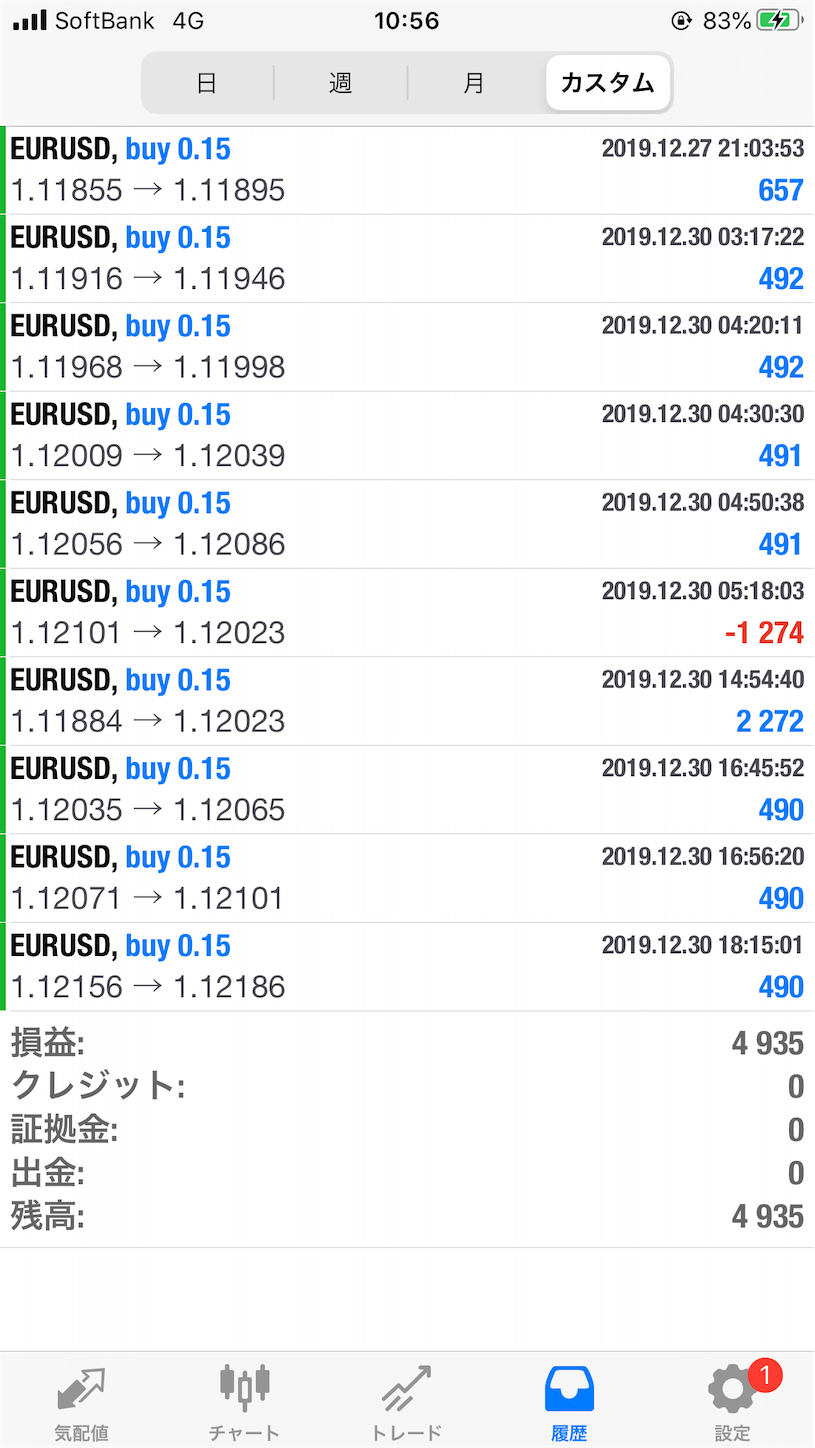This screenshot has width=815, height=1448.
Task: Go to the チャート tab
Action: click(x=244, y=1402)
